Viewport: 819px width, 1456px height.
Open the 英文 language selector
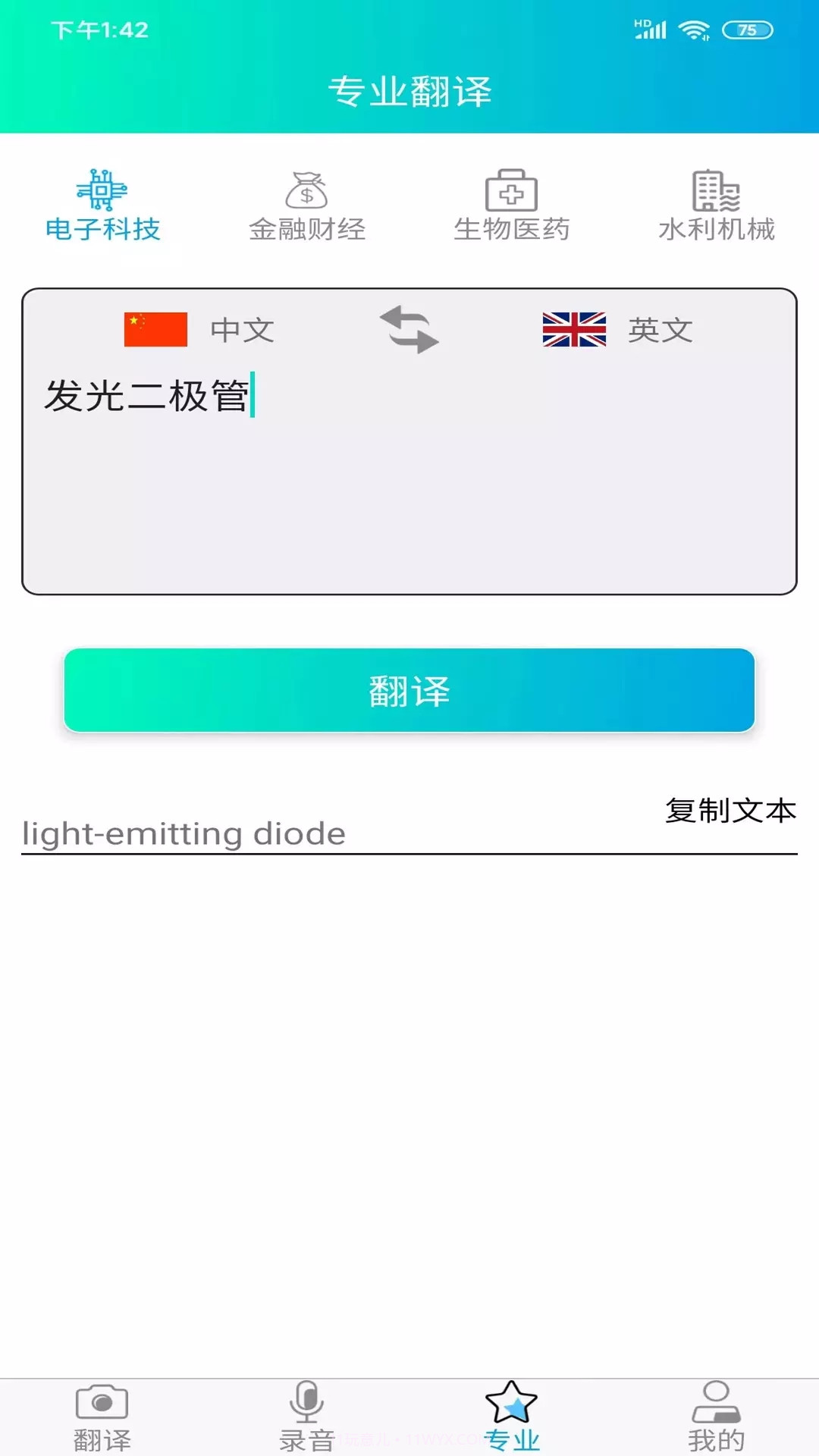pos(659,329)
